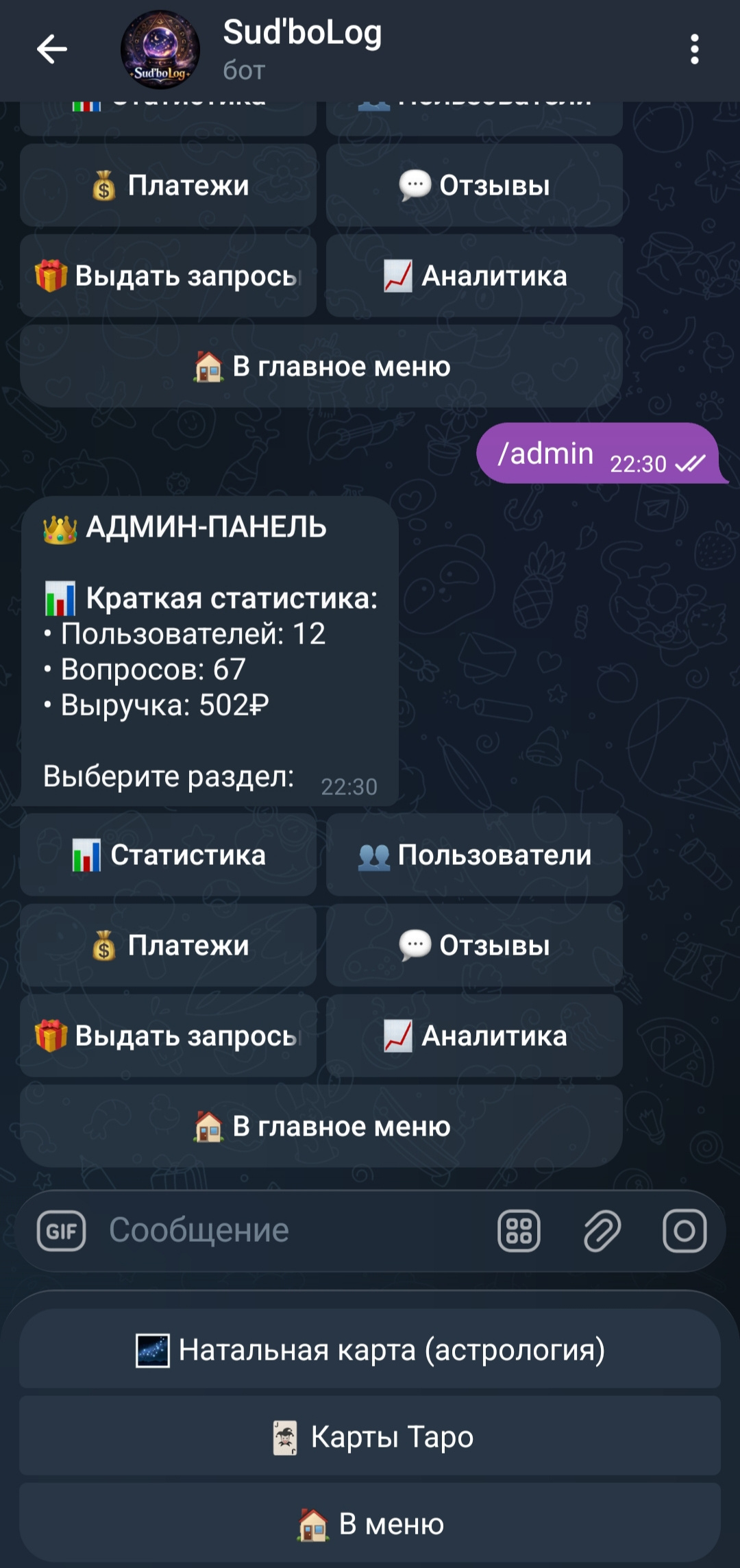Open Статистика under the latest admin panel
The image size is (740, 1568).
click(168, 855)
